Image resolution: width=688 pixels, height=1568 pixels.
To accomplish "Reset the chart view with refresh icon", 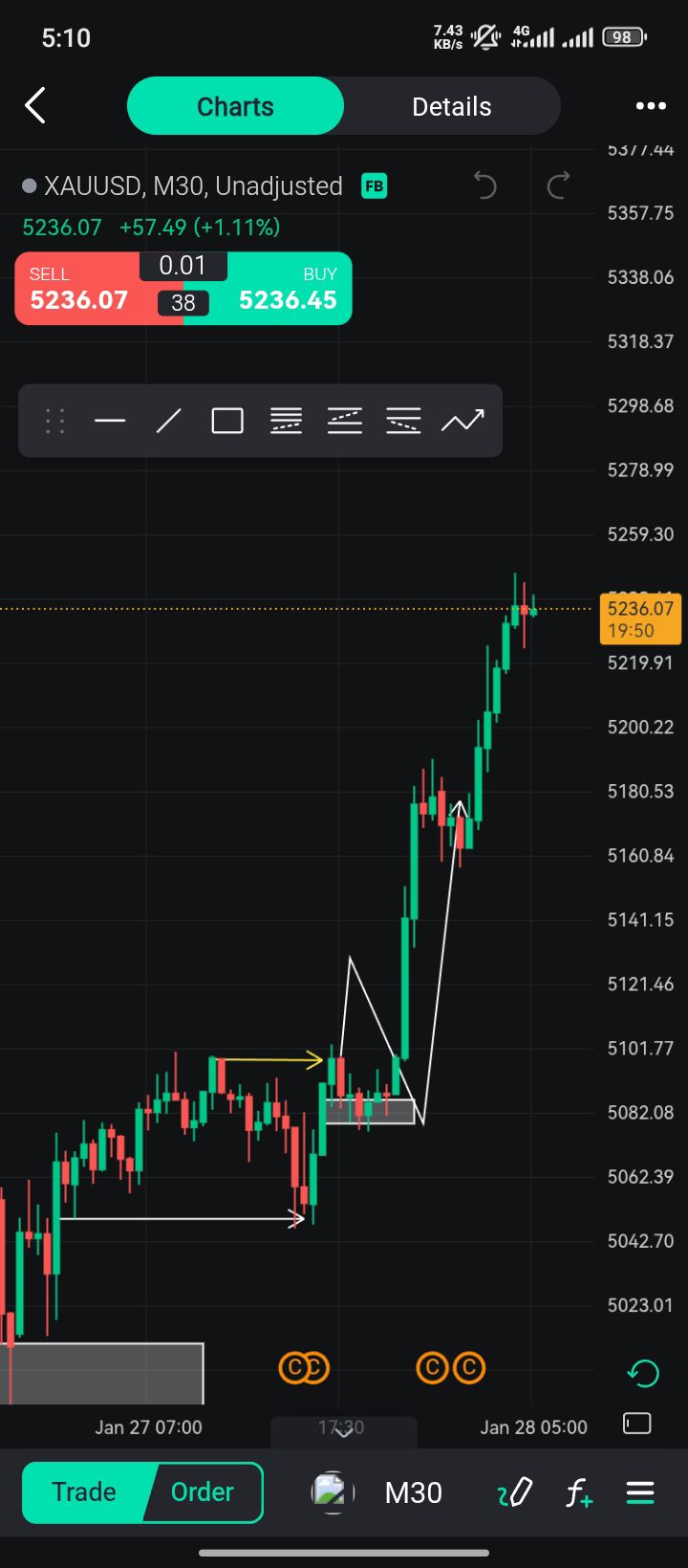I will (x=643, y=1374).
